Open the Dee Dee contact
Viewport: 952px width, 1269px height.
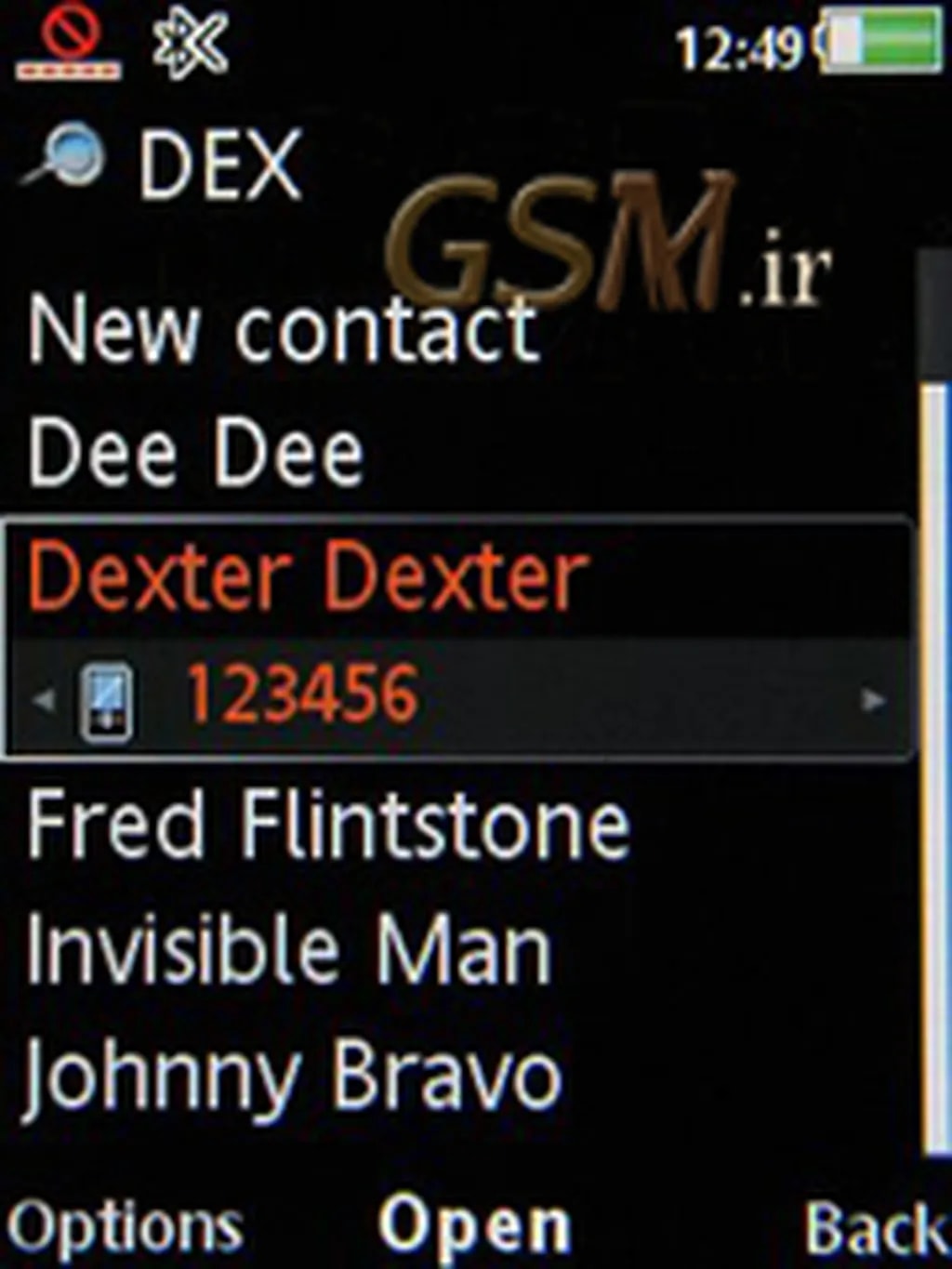point(195,453)
